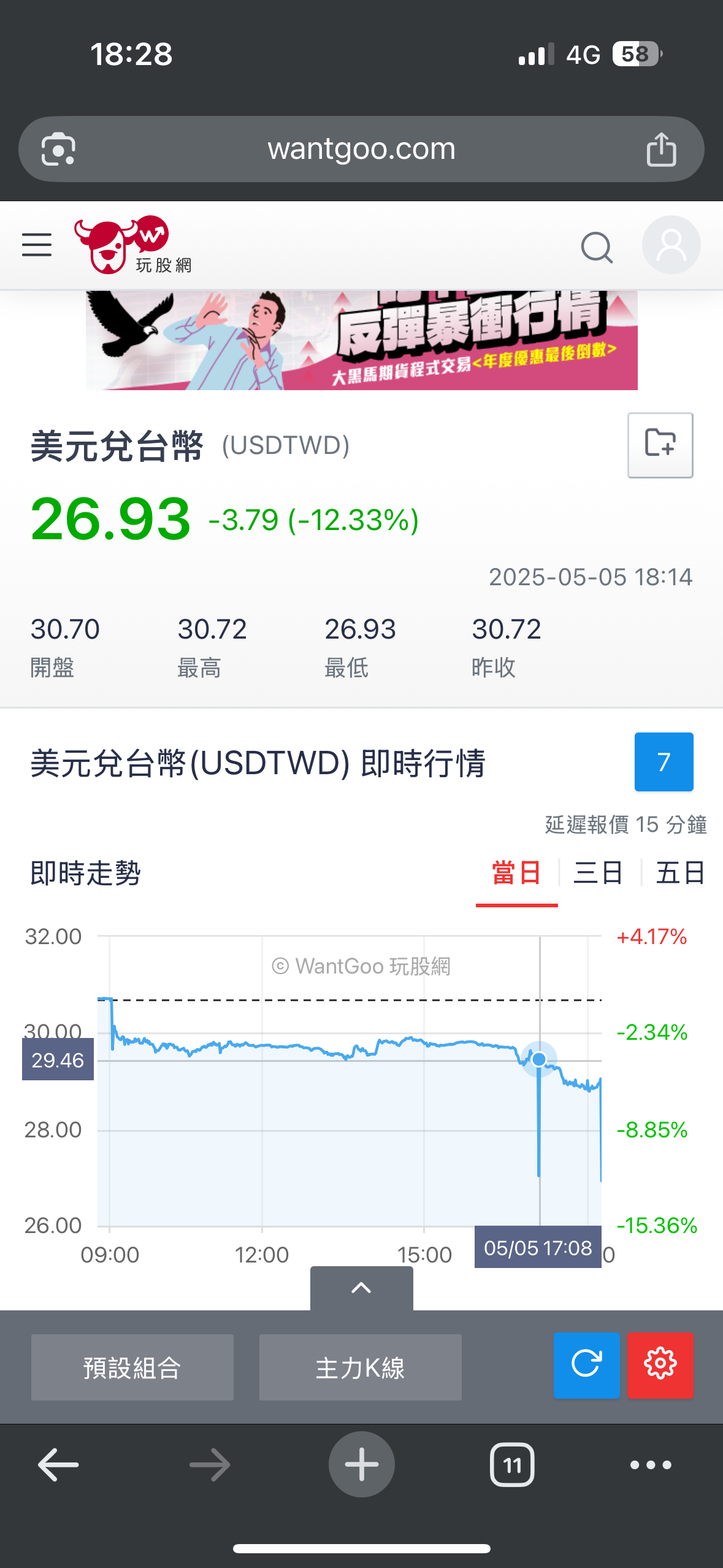Open the 主力K線 button
723x1568 pixels.
click(x=360, y=1367)
